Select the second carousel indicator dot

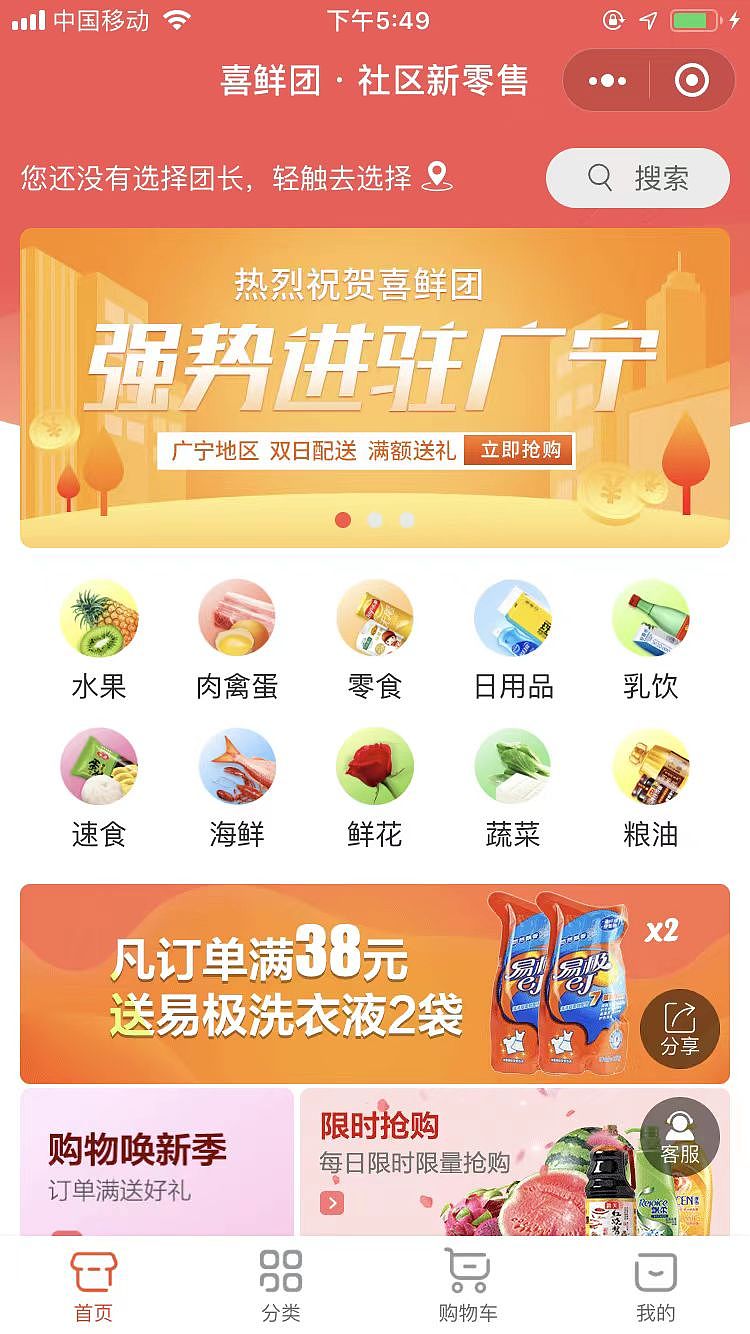pos(375,520)
